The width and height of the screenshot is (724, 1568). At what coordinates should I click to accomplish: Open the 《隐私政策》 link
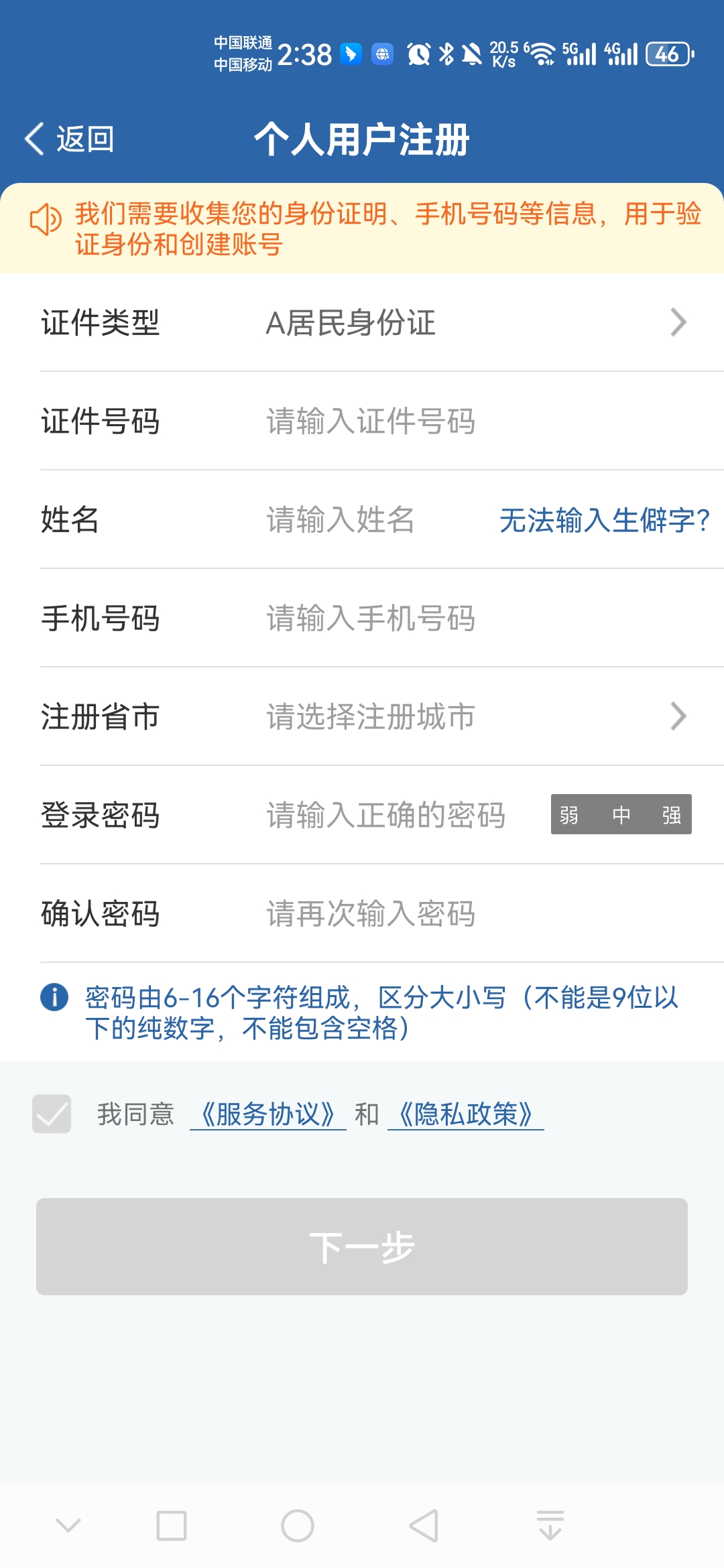466,1114
